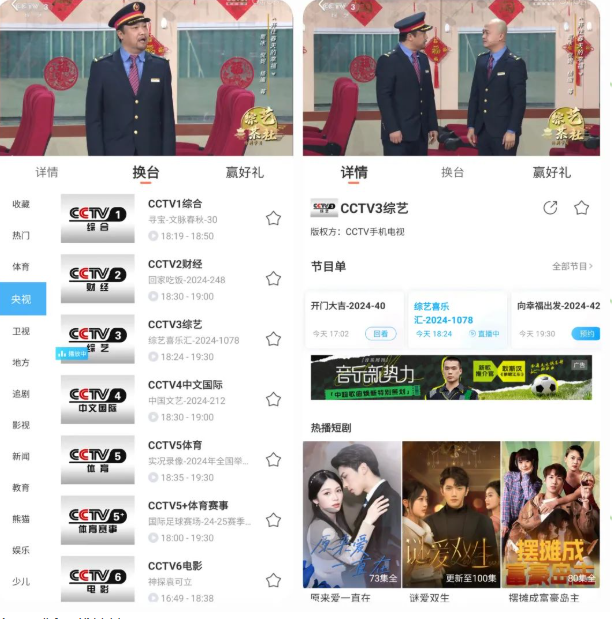Tap 预约 for 向幸福出发-2024-42

click(x=586, y=334)
